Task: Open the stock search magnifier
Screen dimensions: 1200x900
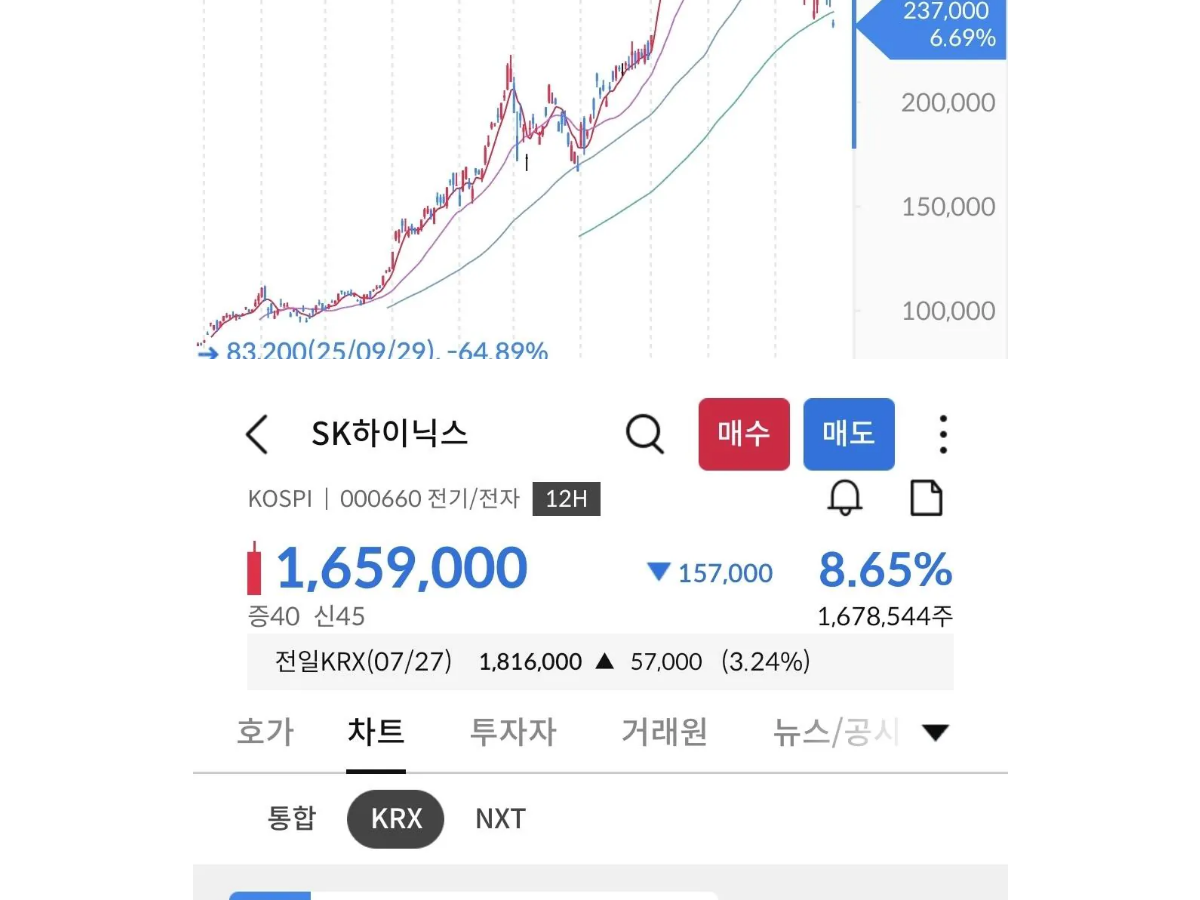Action: (645, 435)
